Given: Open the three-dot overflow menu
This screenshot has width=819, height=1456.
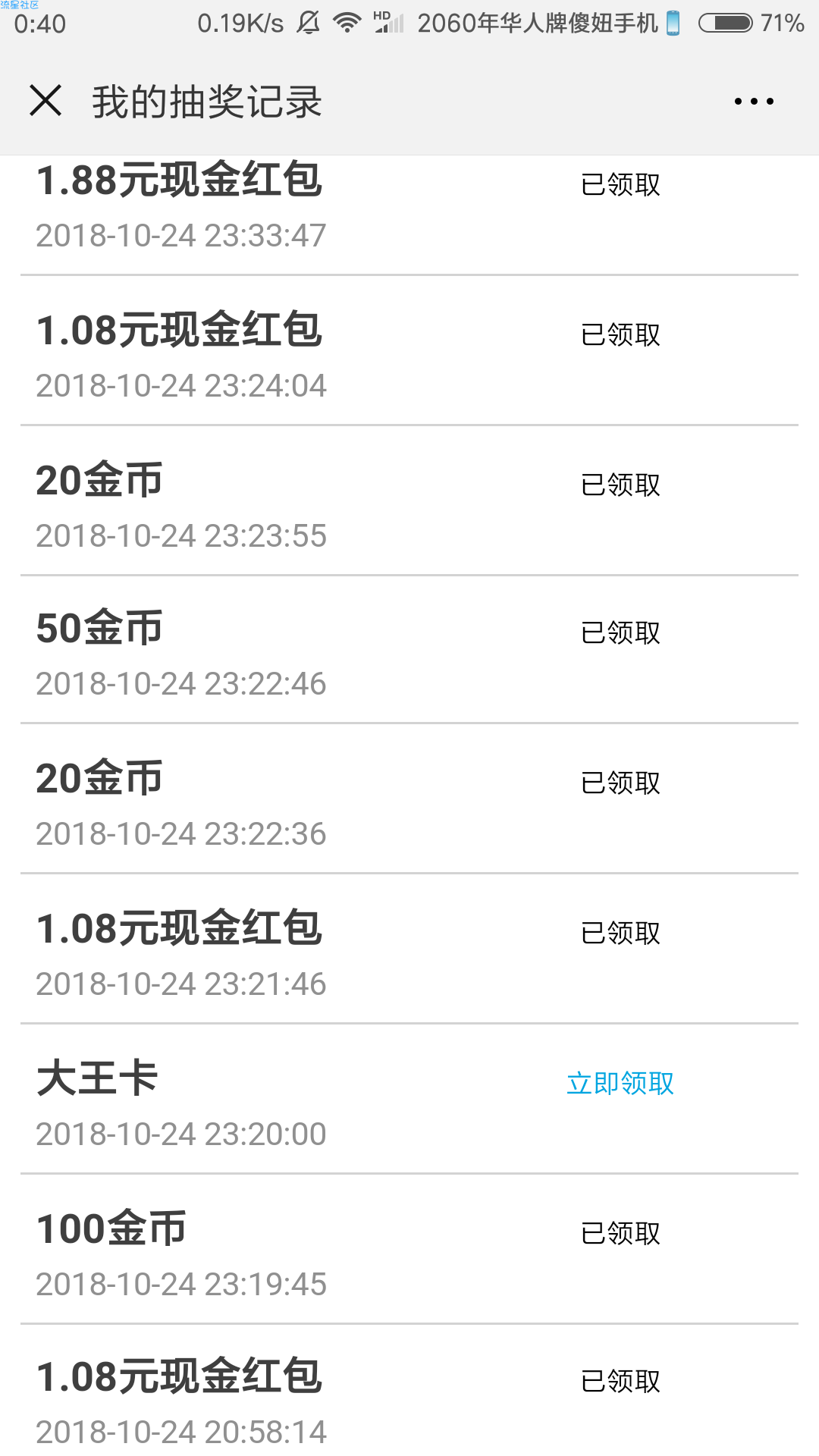Looking at the screenshot, I should [x=754, y=101].
